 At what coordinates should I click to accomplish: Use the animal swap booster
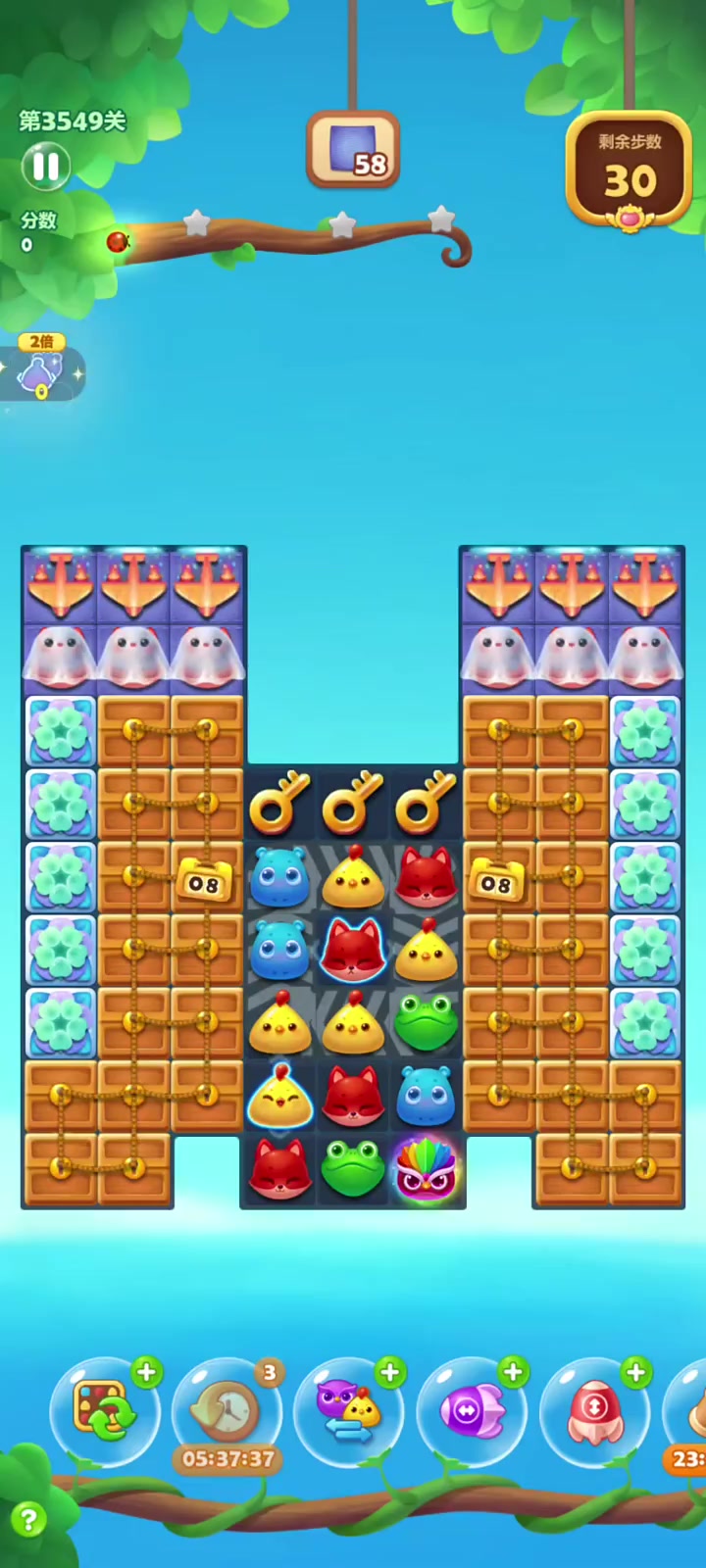tap(349, 1411)
